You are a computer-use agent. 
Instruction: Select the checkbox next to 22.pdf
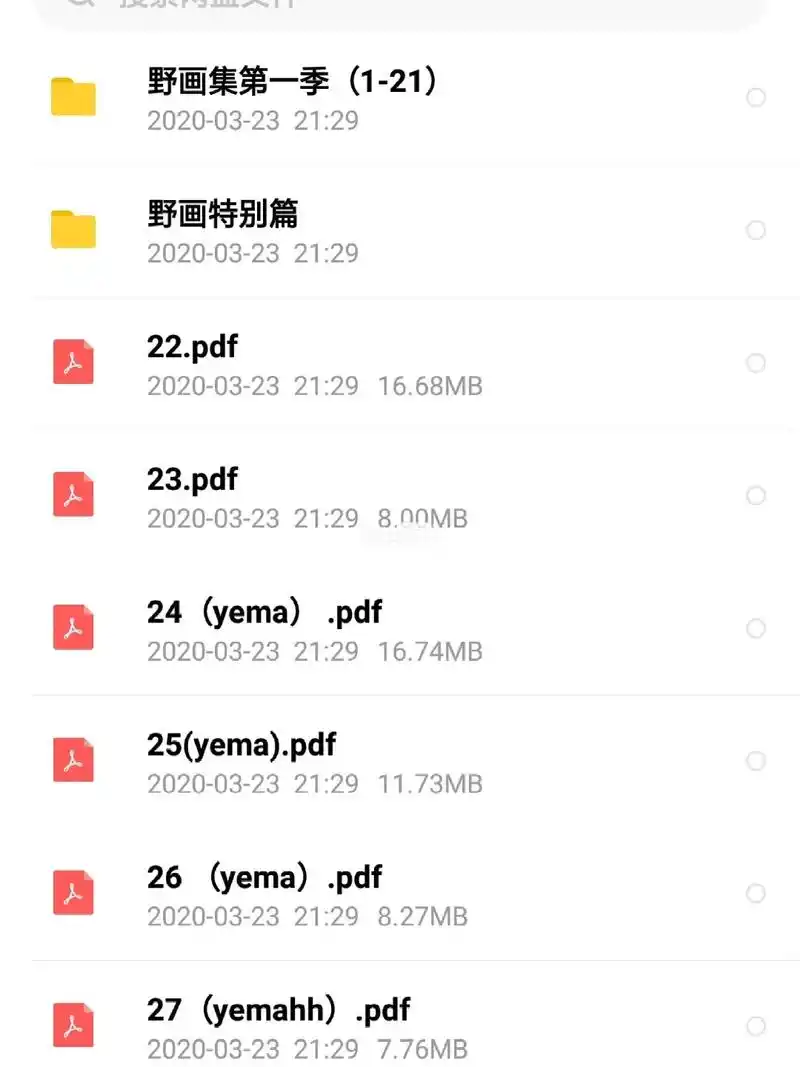[x=757, y=363]
